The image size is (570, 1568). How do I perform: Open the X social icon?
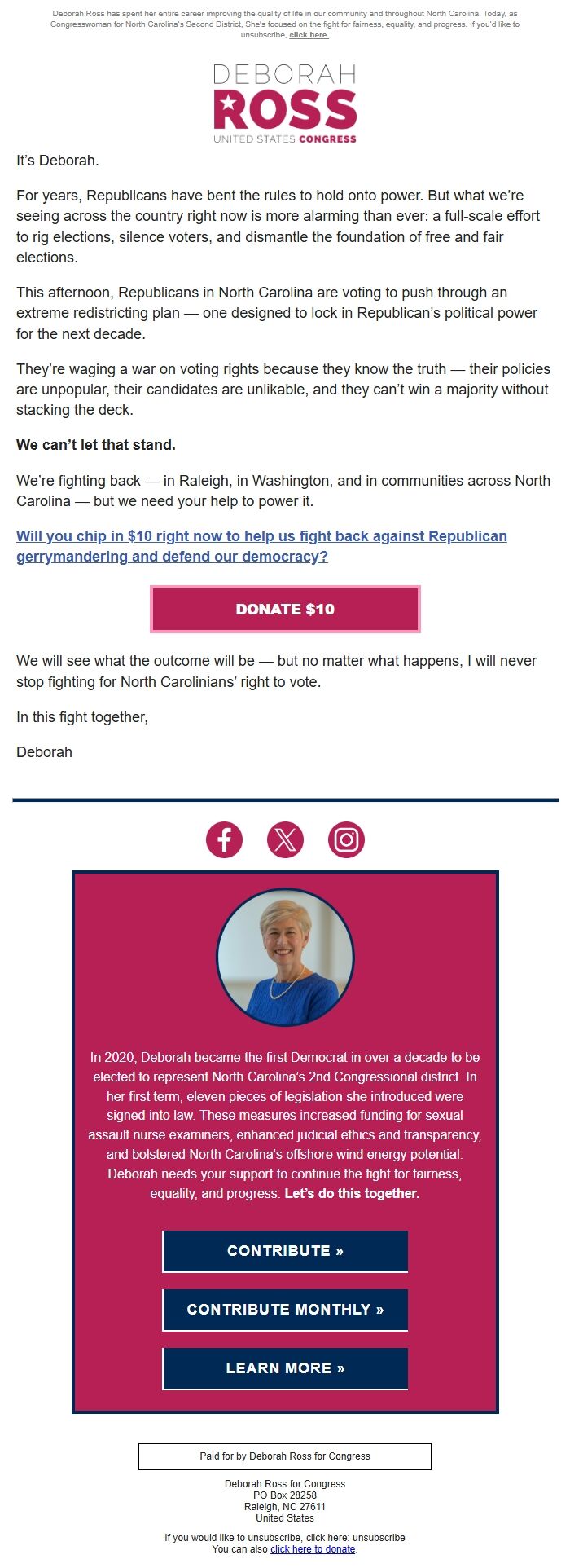285,839
